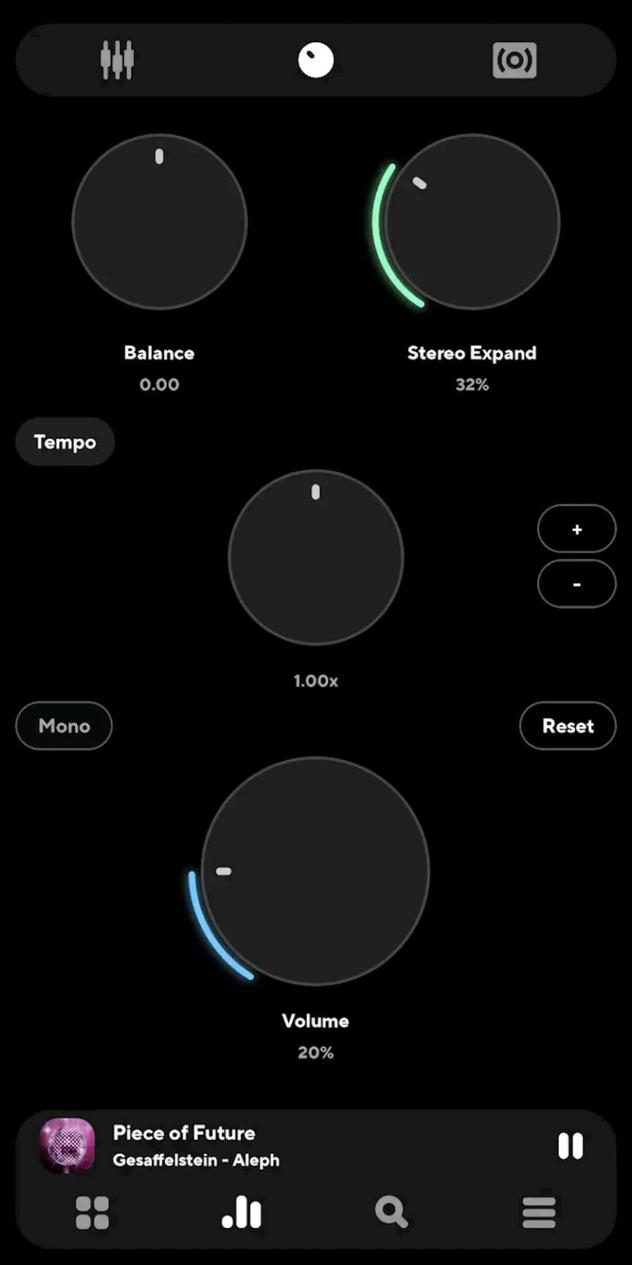Pause the playing track
The height and width of the screenshot is (1265, 632).
[570, 1146]
